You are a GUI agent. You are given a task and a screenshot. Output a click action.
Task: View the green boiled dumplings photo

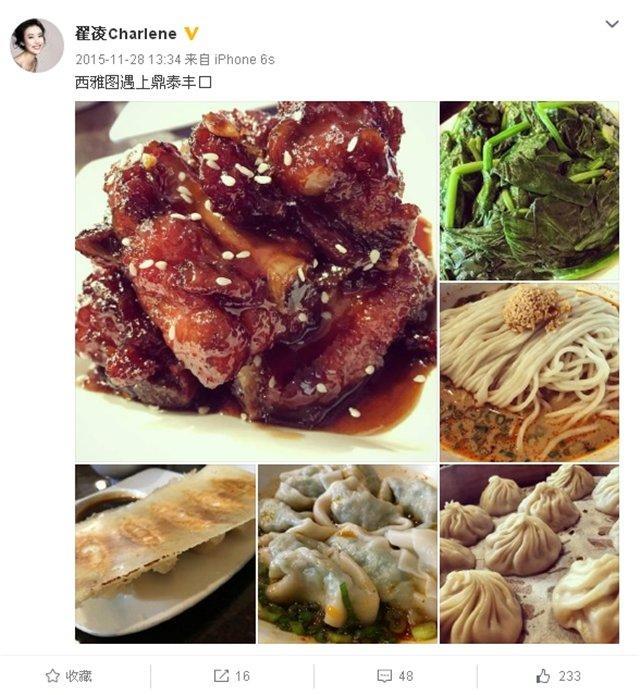(347, 553)
